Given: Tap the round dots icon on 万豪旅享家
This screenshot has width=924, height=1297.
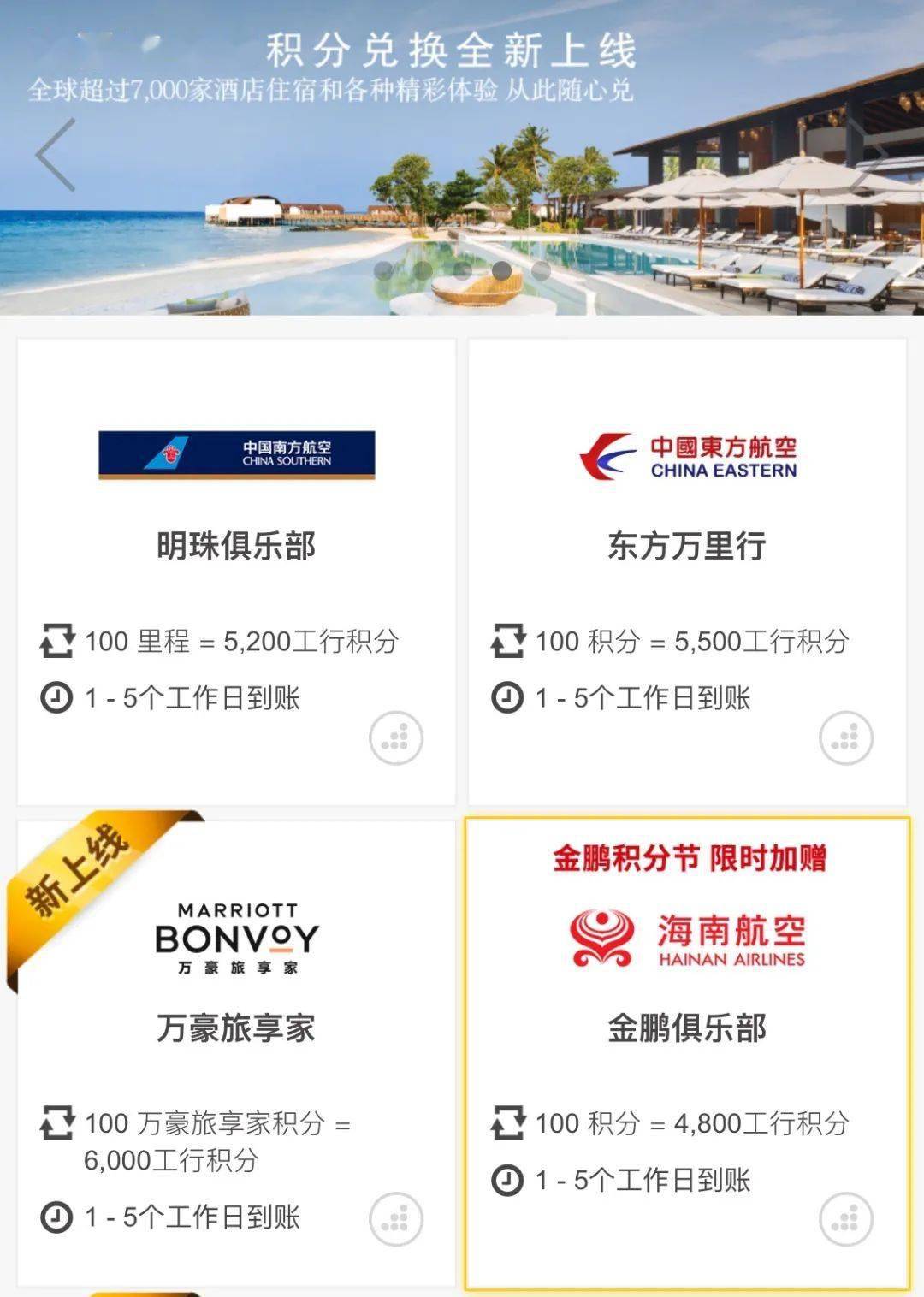Looking at the screenshot, I should (x=395, y=1218).
